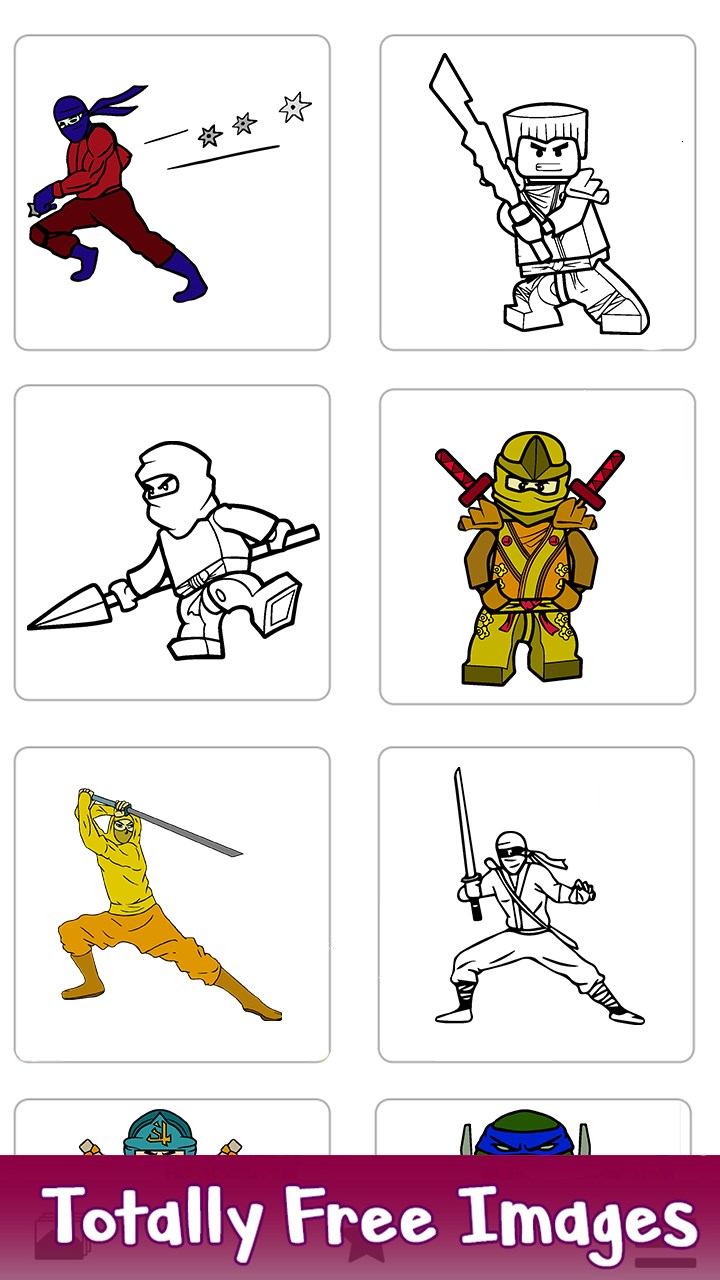Image resolution: width=720 pixels, height=1280 pixels.
Task: Open the uncolored ninja holding a spear
Action: coord(171,543)
